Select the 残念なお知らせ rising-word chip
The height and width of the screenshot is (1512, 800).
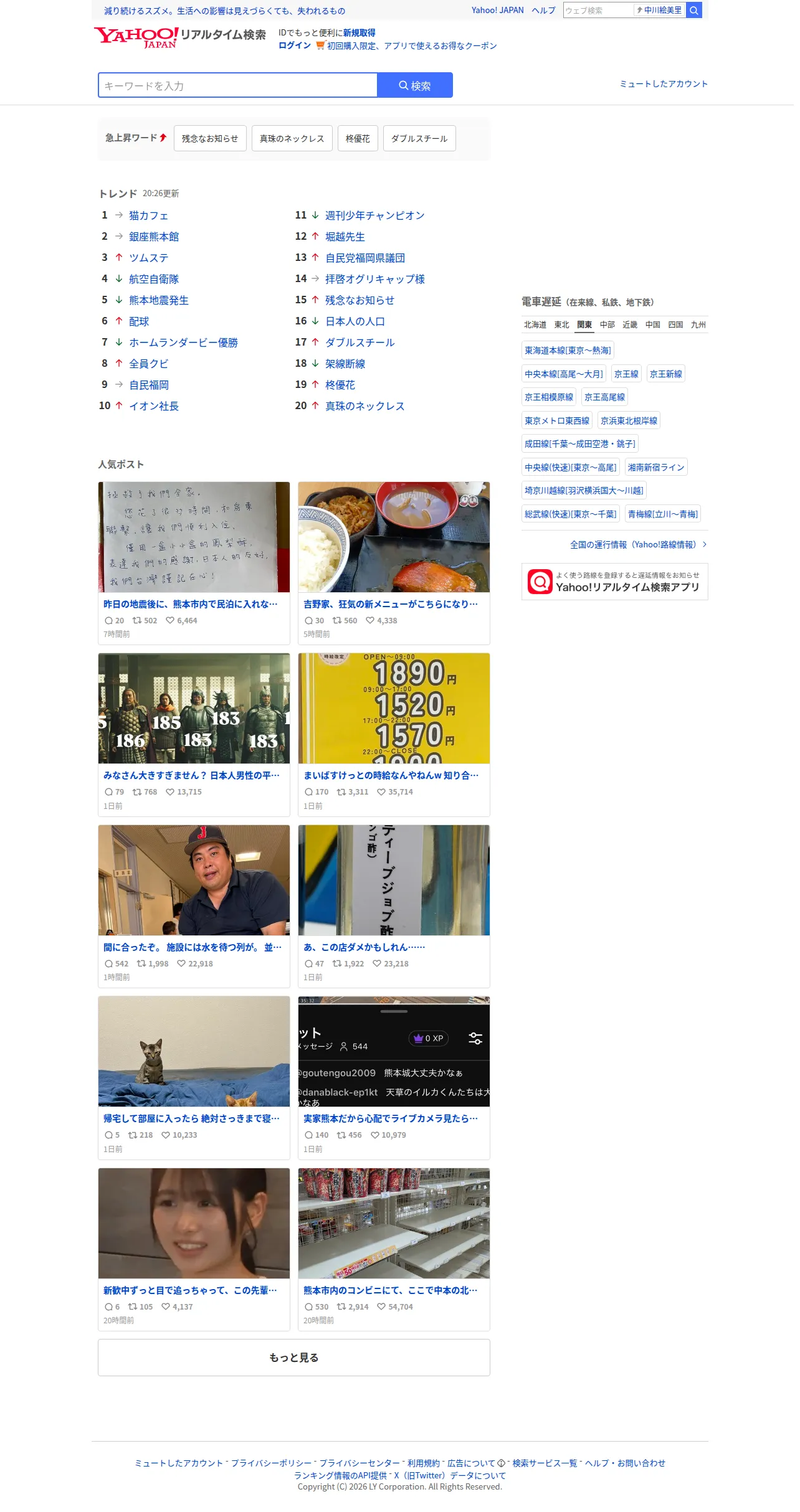(x=210, y=138)
